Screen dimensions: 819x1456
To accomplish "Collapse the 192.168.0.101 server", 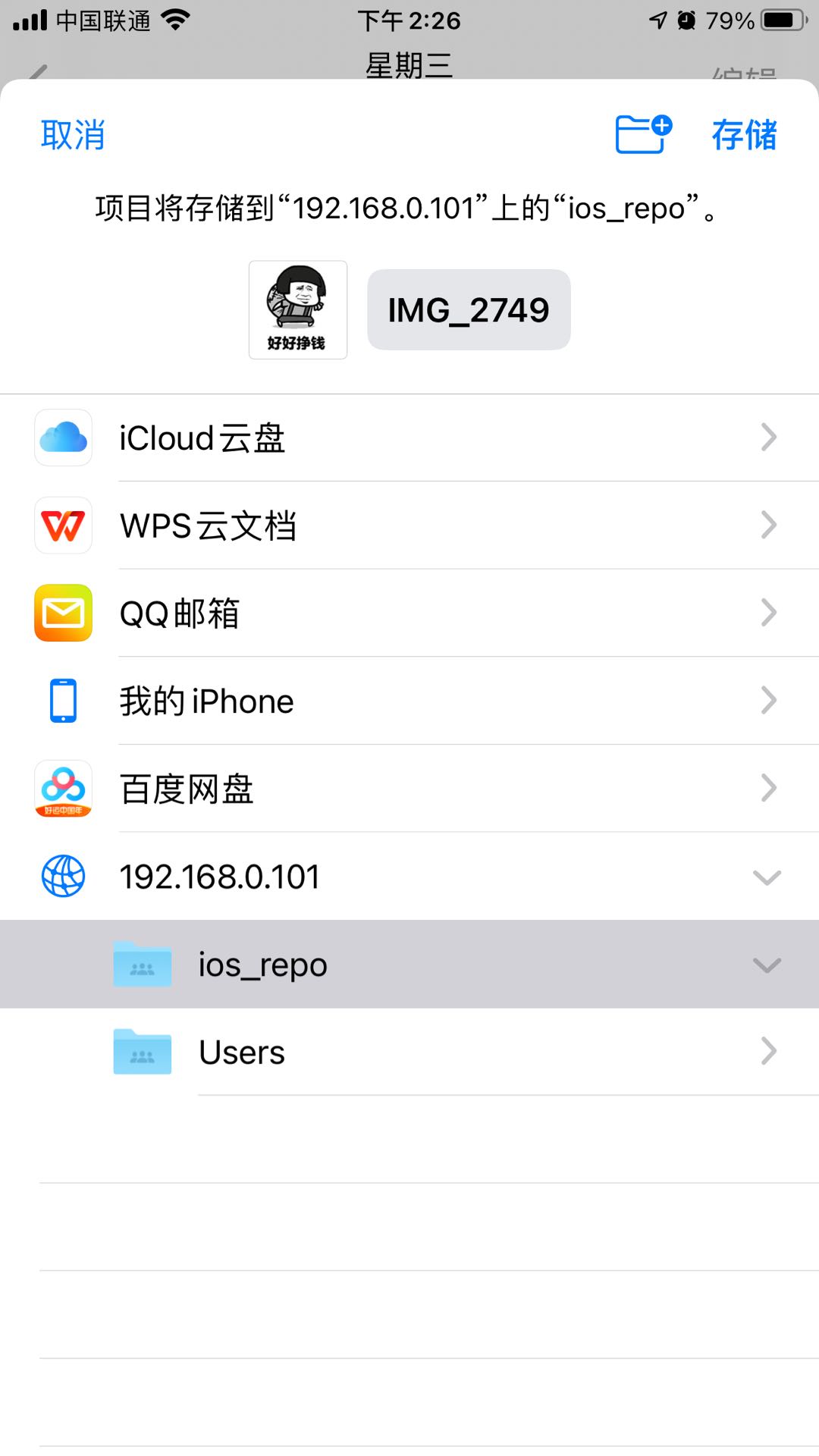I will (x=767, y=877).
